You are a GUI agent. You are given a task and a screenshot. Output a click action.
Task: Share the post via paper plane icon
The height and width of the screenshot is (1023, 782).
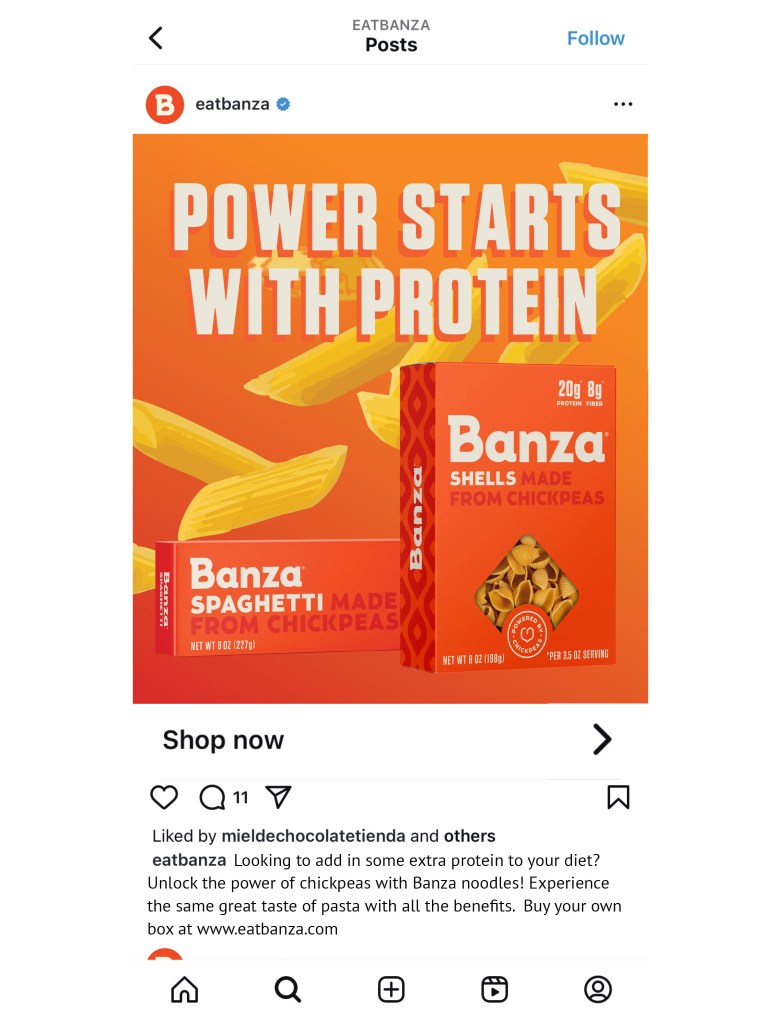[x=278, y=797]
